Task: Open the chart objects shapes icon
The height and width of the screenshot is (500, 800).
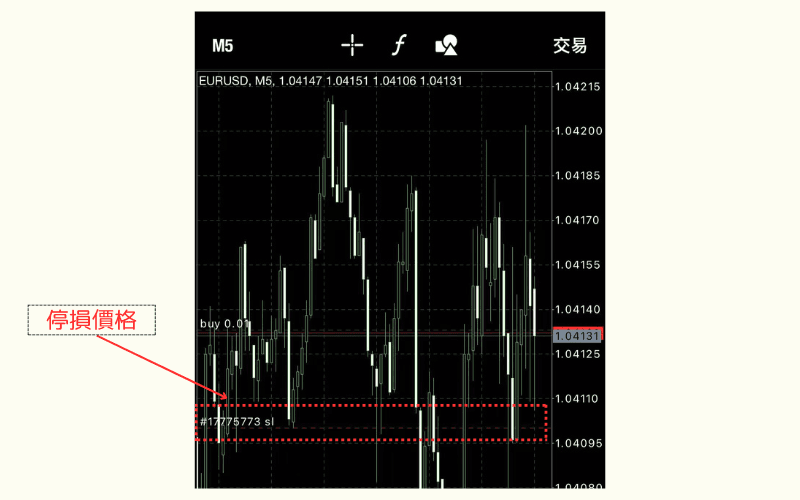Action: pos(446,45)
